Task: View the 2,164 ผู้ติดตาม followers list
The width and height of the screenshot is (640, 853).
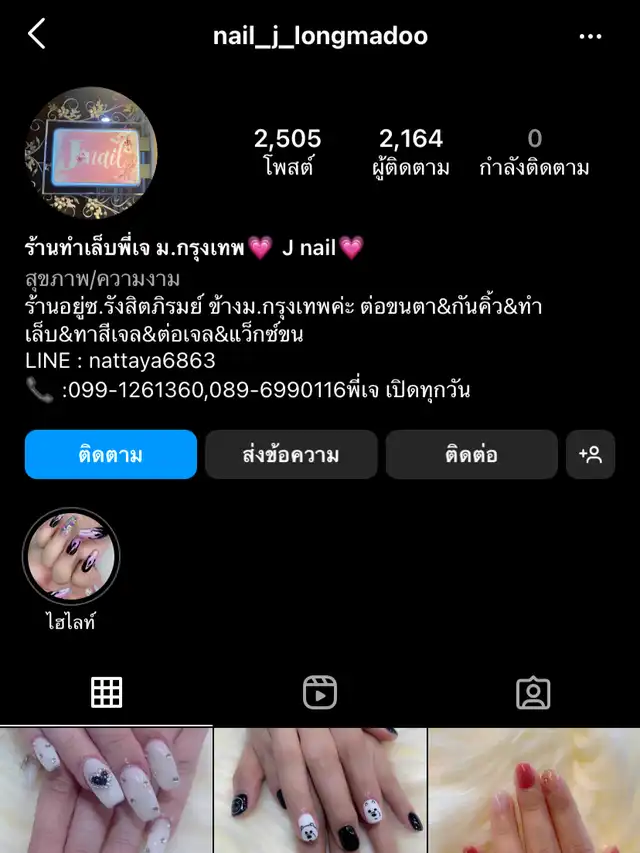Action: [x=410, y=152]
